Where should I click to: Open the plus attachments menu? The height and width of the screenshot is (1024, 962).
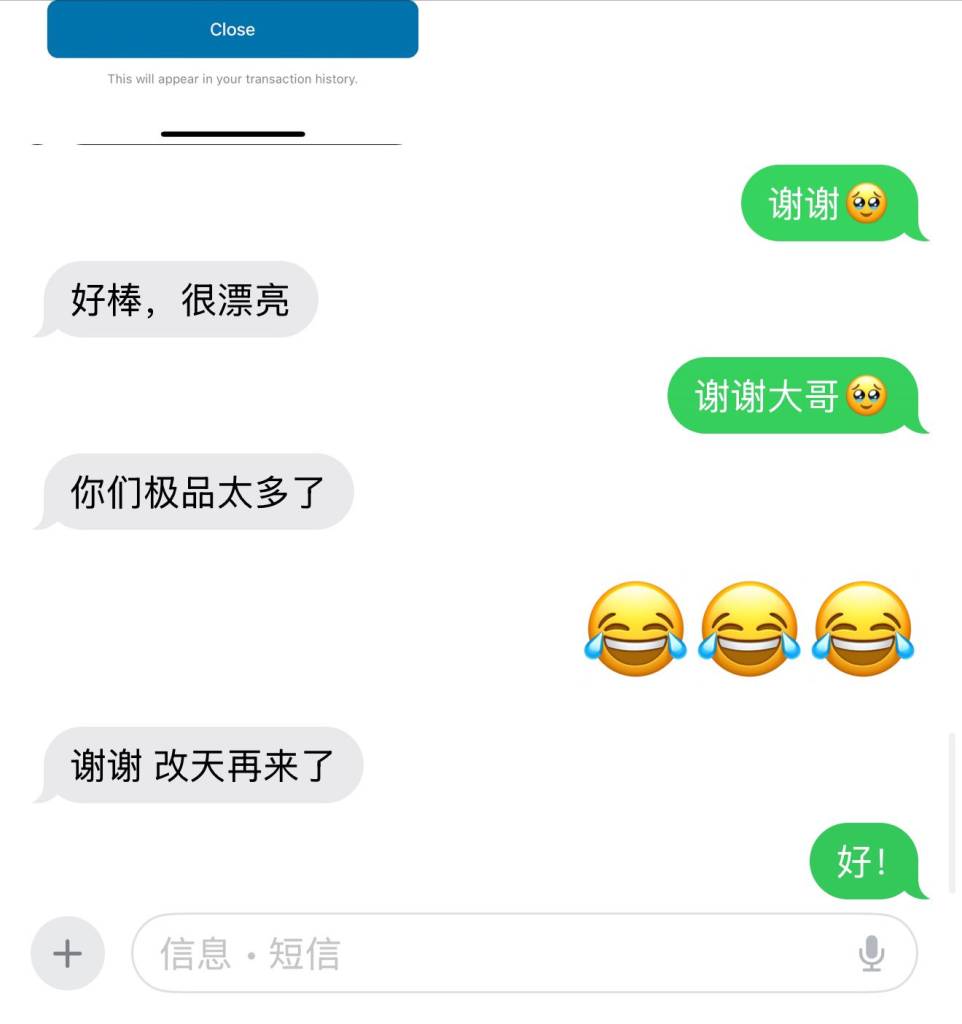click(x=67, y=953)
